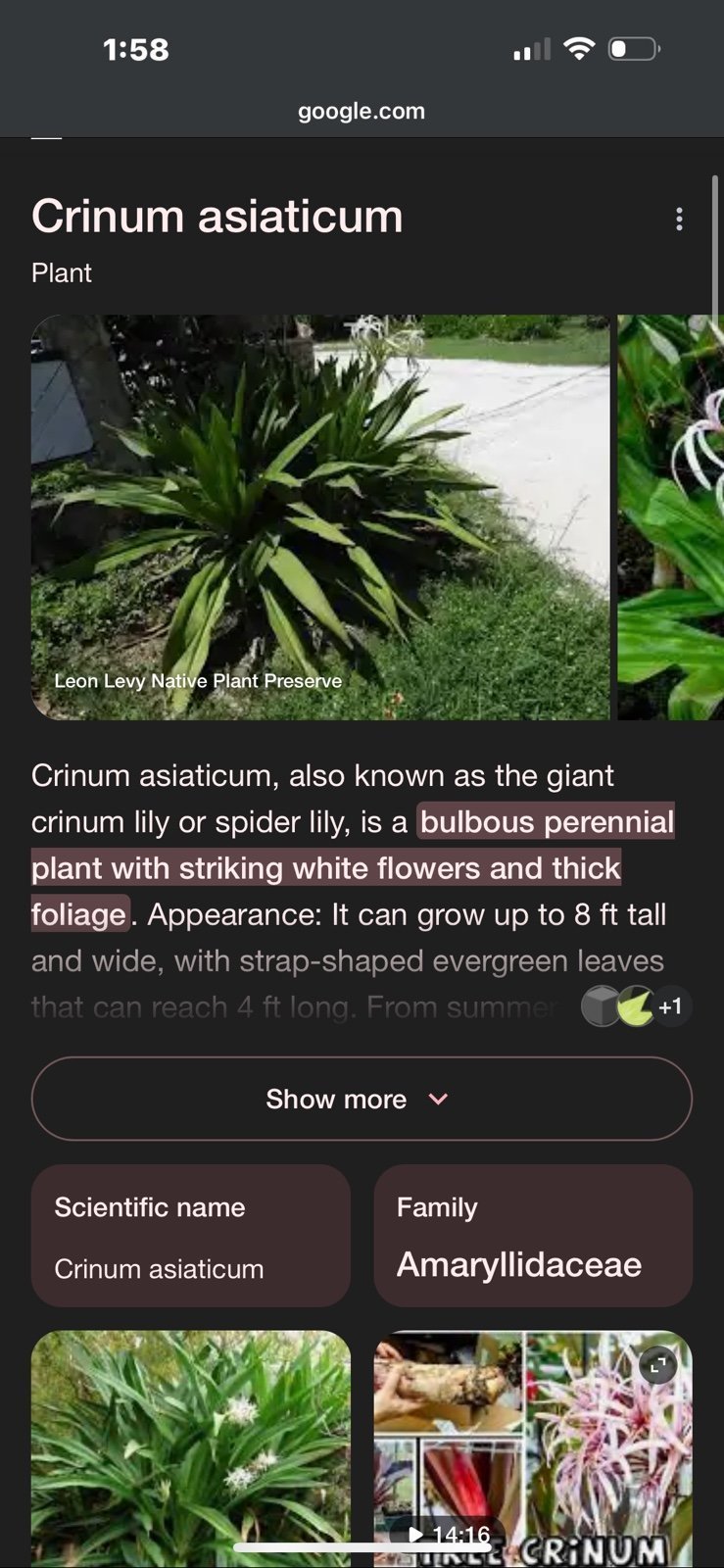
Task: Open the Amaryllidaceae family card
Action: click(x=533, y=1236)
